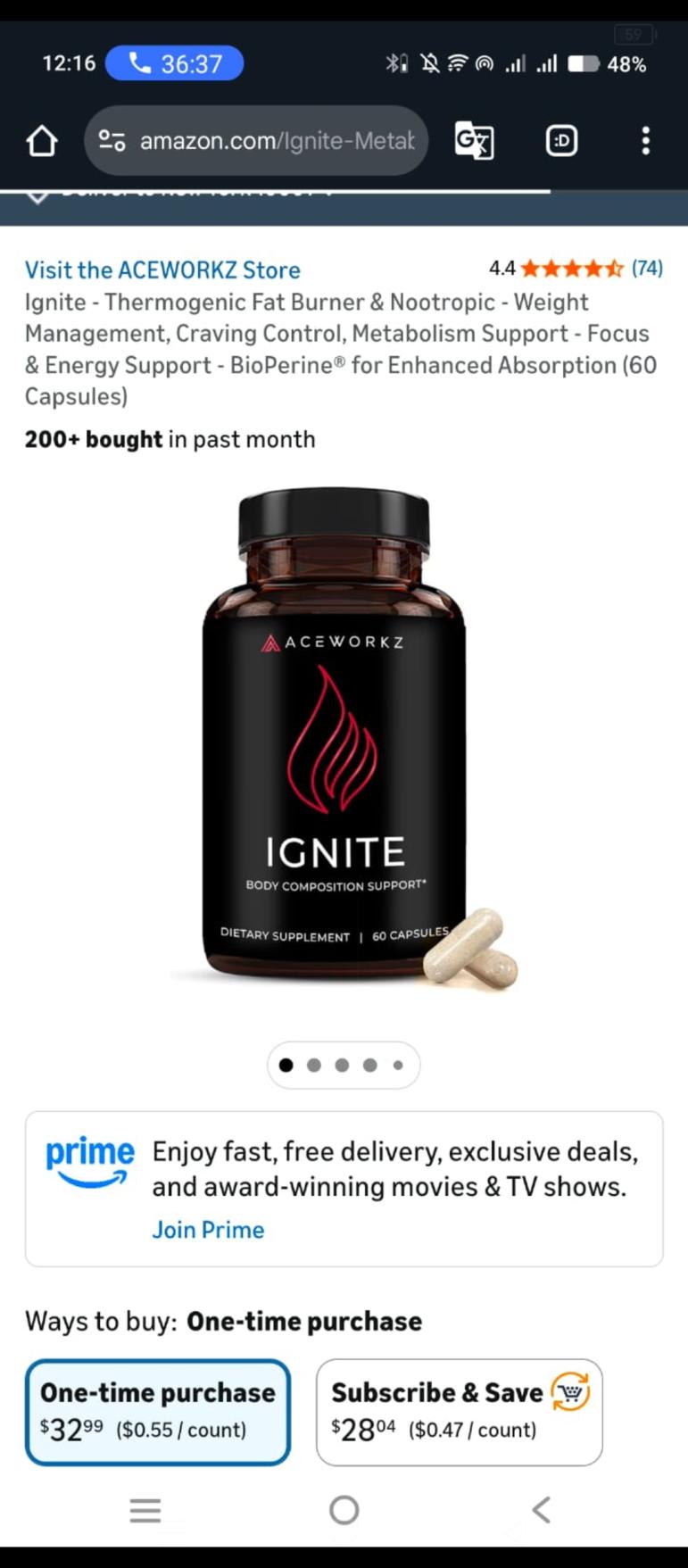The width and height of the screenshot is (688, 1568).
Task: Go to the browser home page
Action: tap(42, 141)
